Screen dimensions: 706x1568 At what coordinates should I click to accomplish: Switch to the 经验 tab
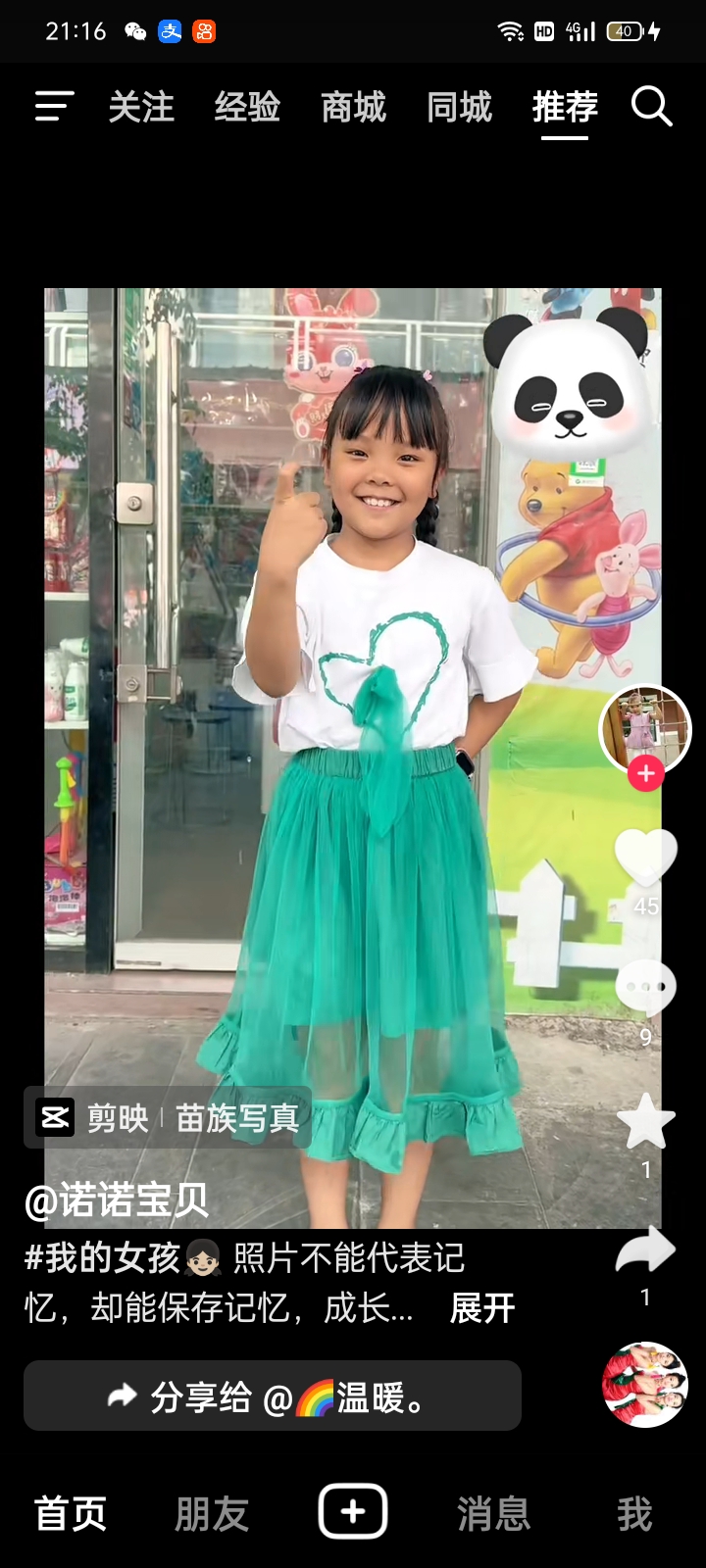tap(247, 107)
